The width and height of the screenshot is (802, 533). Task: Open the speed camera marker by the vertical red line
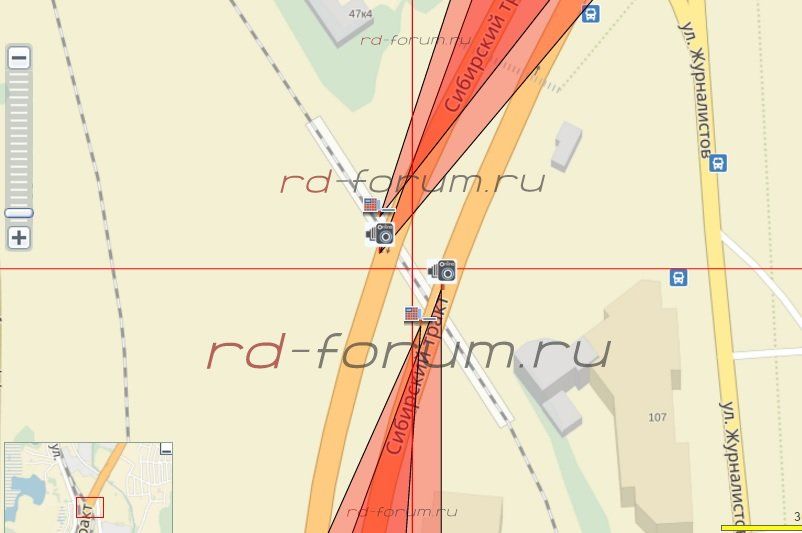coord(381,234)
